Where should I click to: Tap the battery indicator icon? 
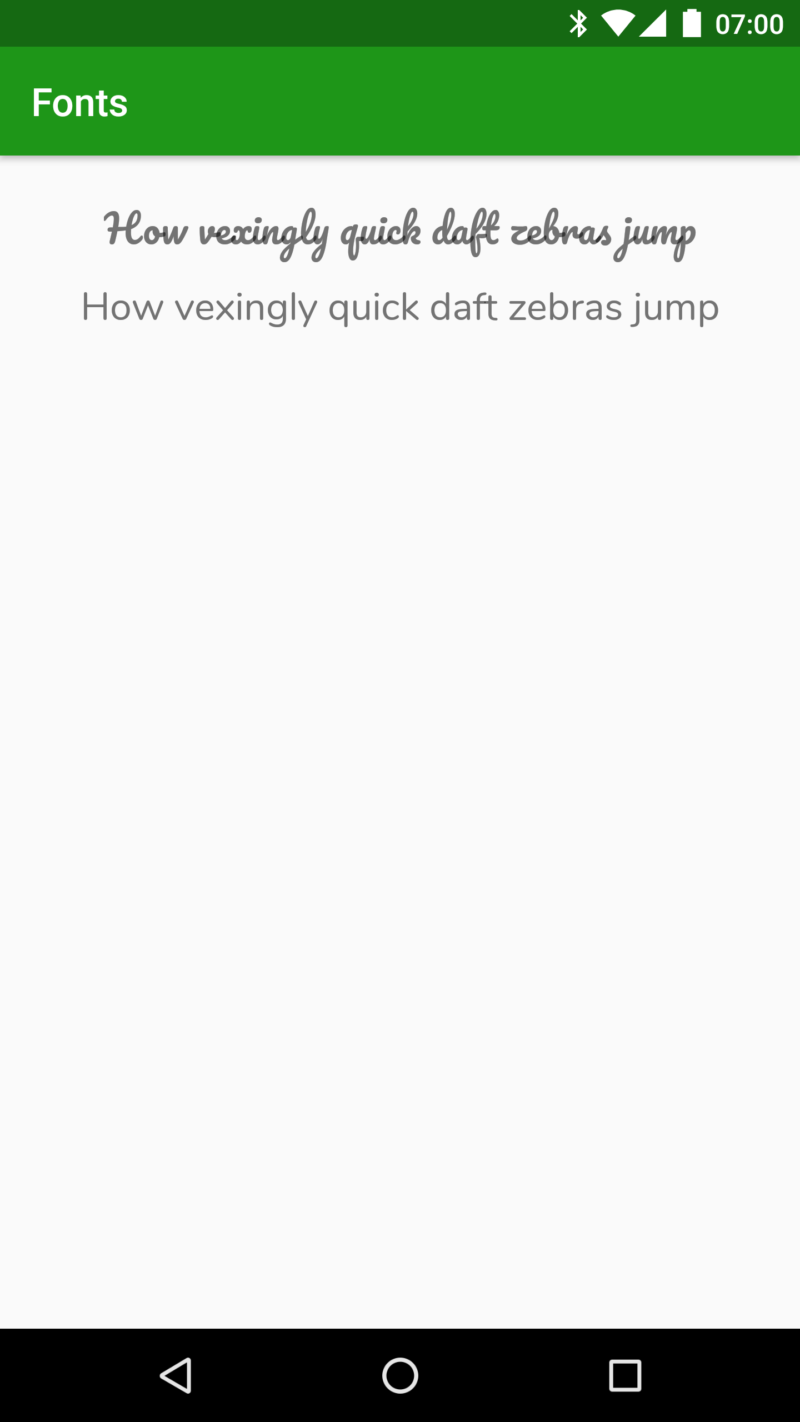[x=691, y=23]
